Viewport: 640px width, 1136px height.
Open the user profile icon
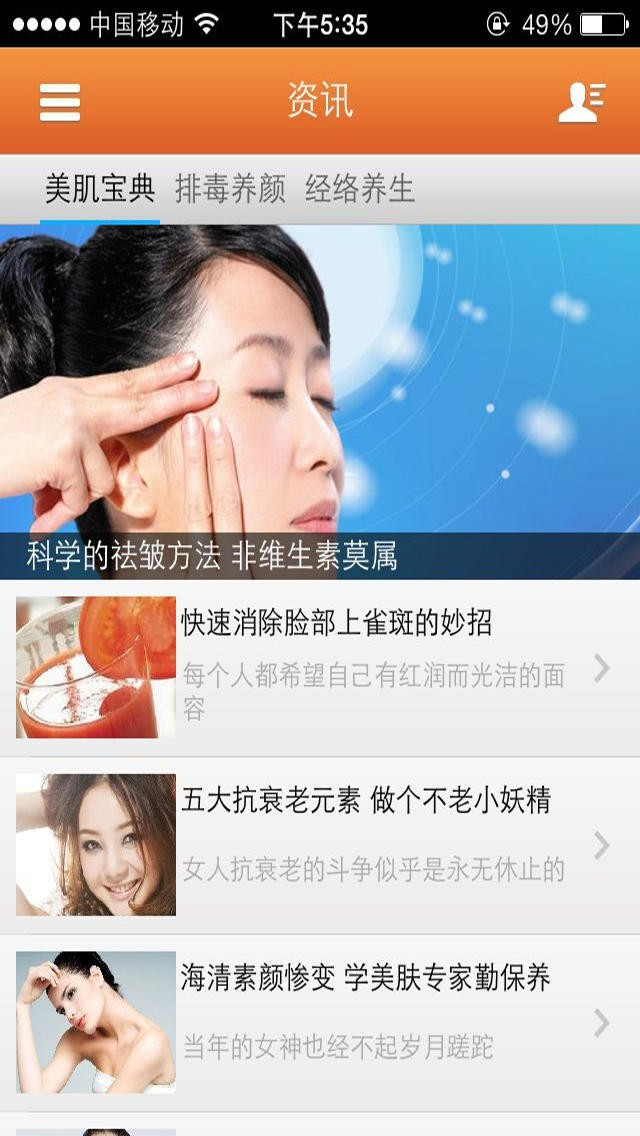coord(581,102)
